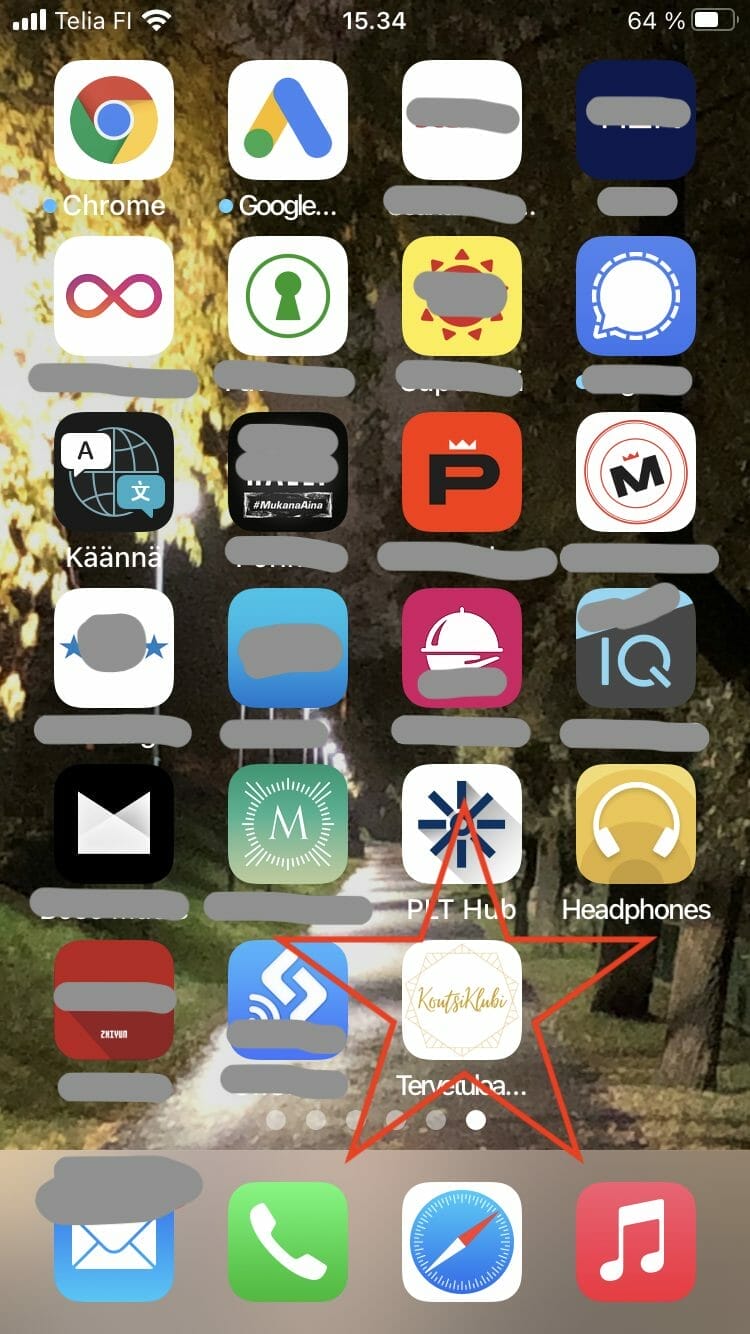The width and height of the screenshot is (750, 1334).
Task: Tap the home screen page indicator dots
Action: point(375,1120)
